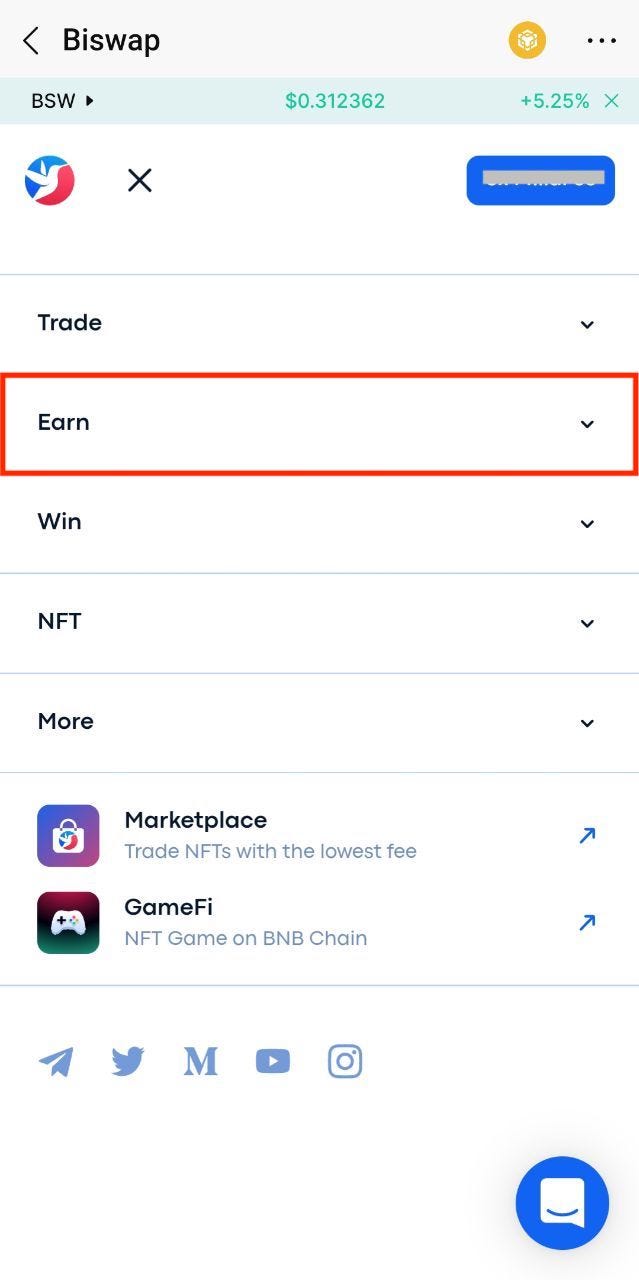Open the Medium blog icon
Viewport: 639px width, 1280px height.
(x=200, y=1061)
